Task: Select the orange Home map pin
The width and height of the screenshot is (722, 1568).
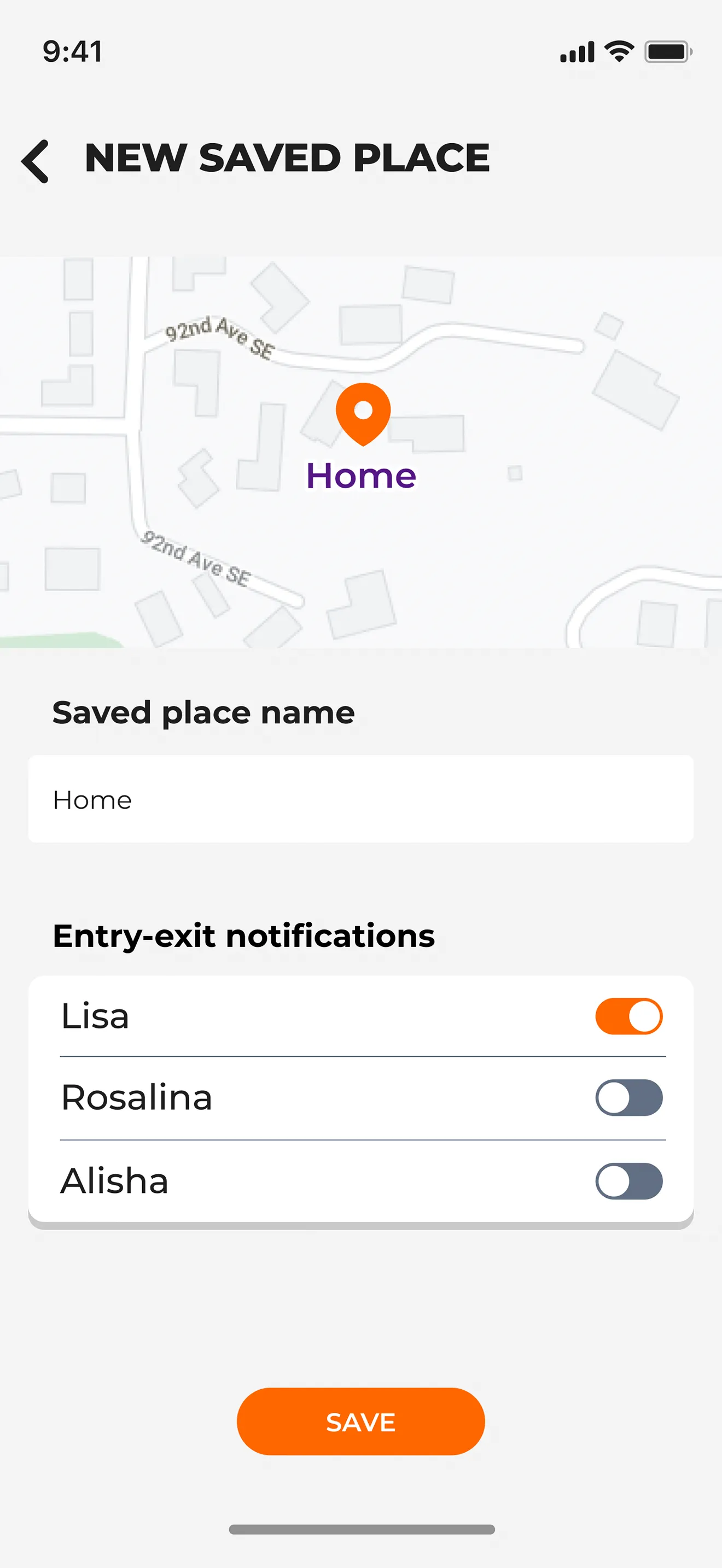Action: [363, 414]
